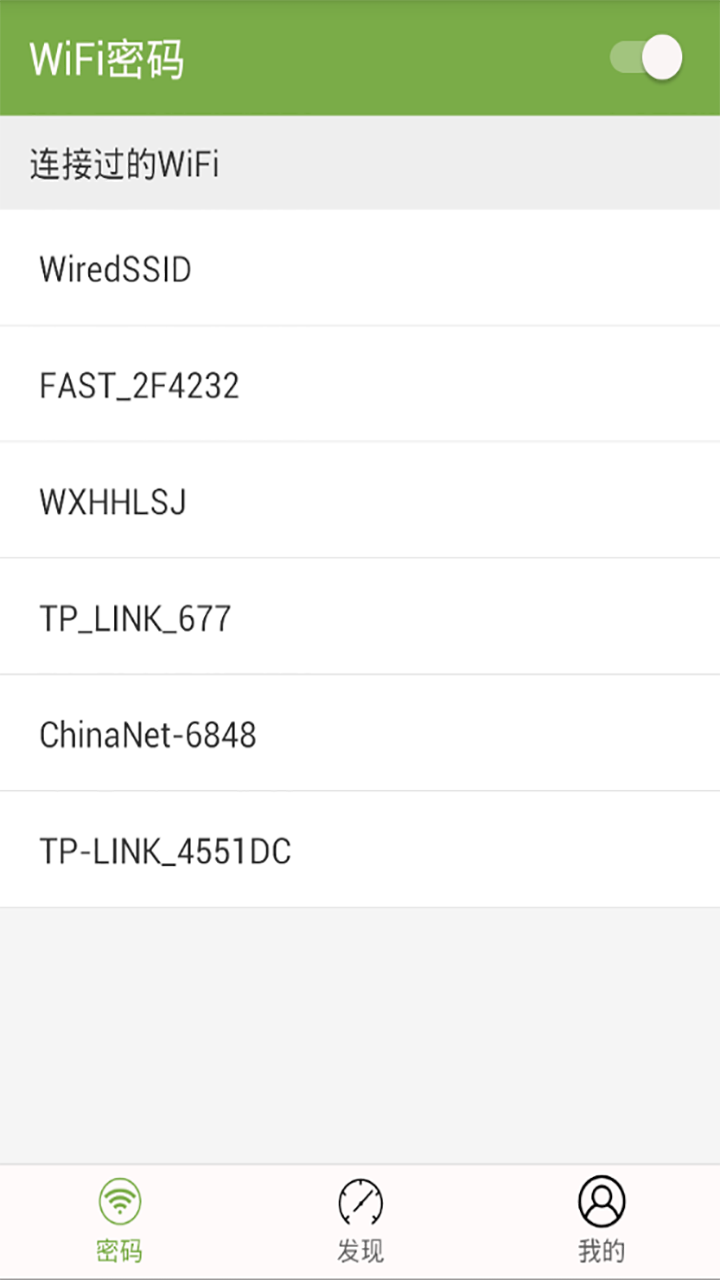Tap the ChinaNet-6848 row
Viewport: 720px width, 1280px height.
click(x=360, y=734)
